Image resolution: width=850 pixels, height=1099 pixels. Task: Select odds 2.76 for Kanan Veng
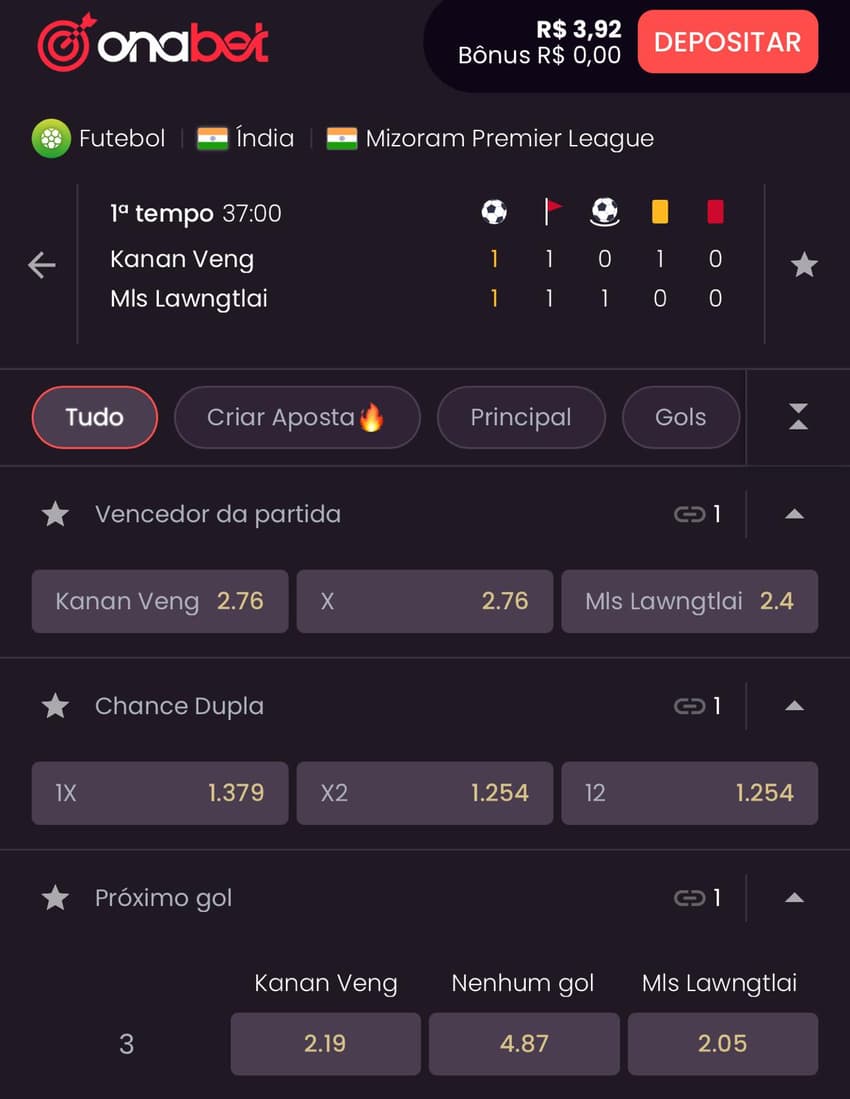click(160, 601)
